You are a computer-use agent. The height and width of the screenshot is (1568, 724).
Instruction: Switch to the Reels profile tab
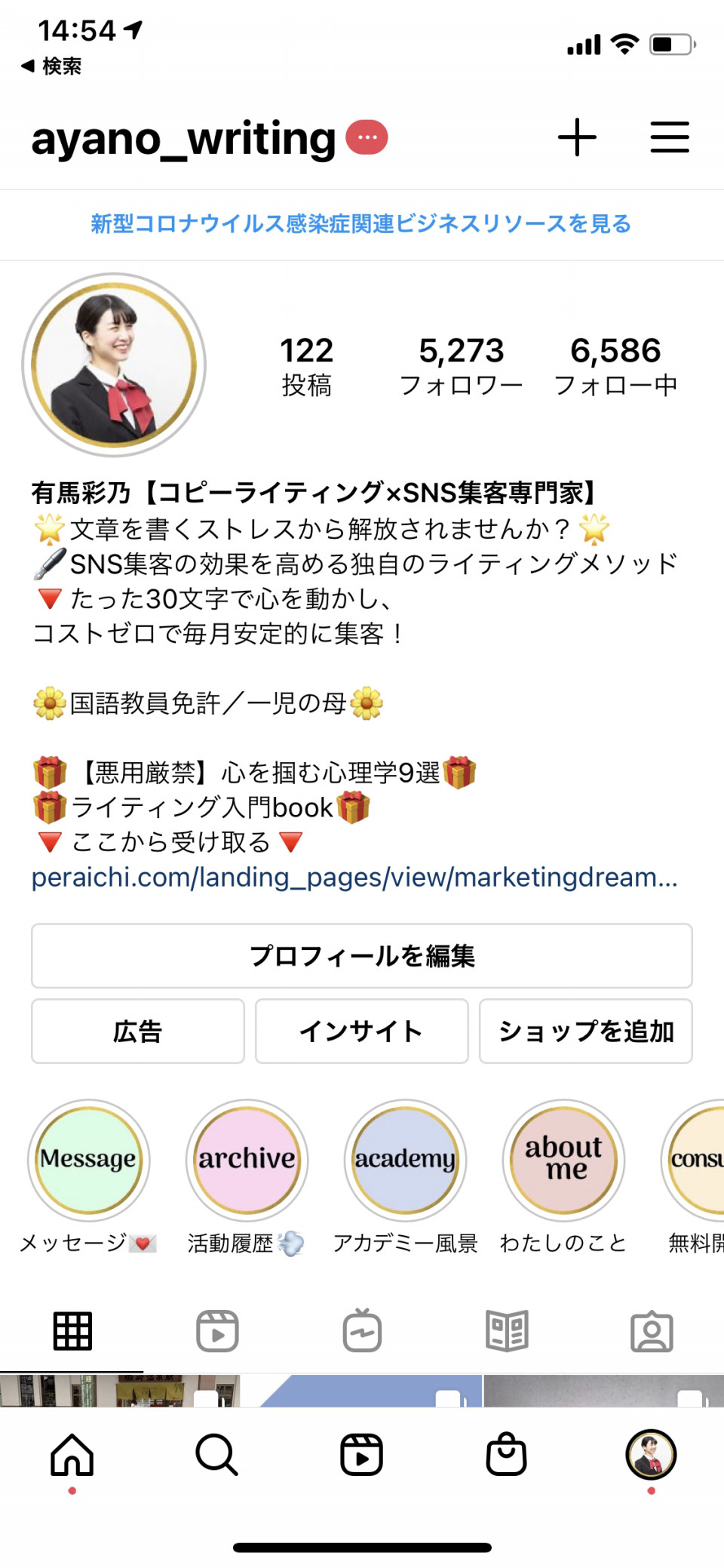click(x=217, y=1331)
